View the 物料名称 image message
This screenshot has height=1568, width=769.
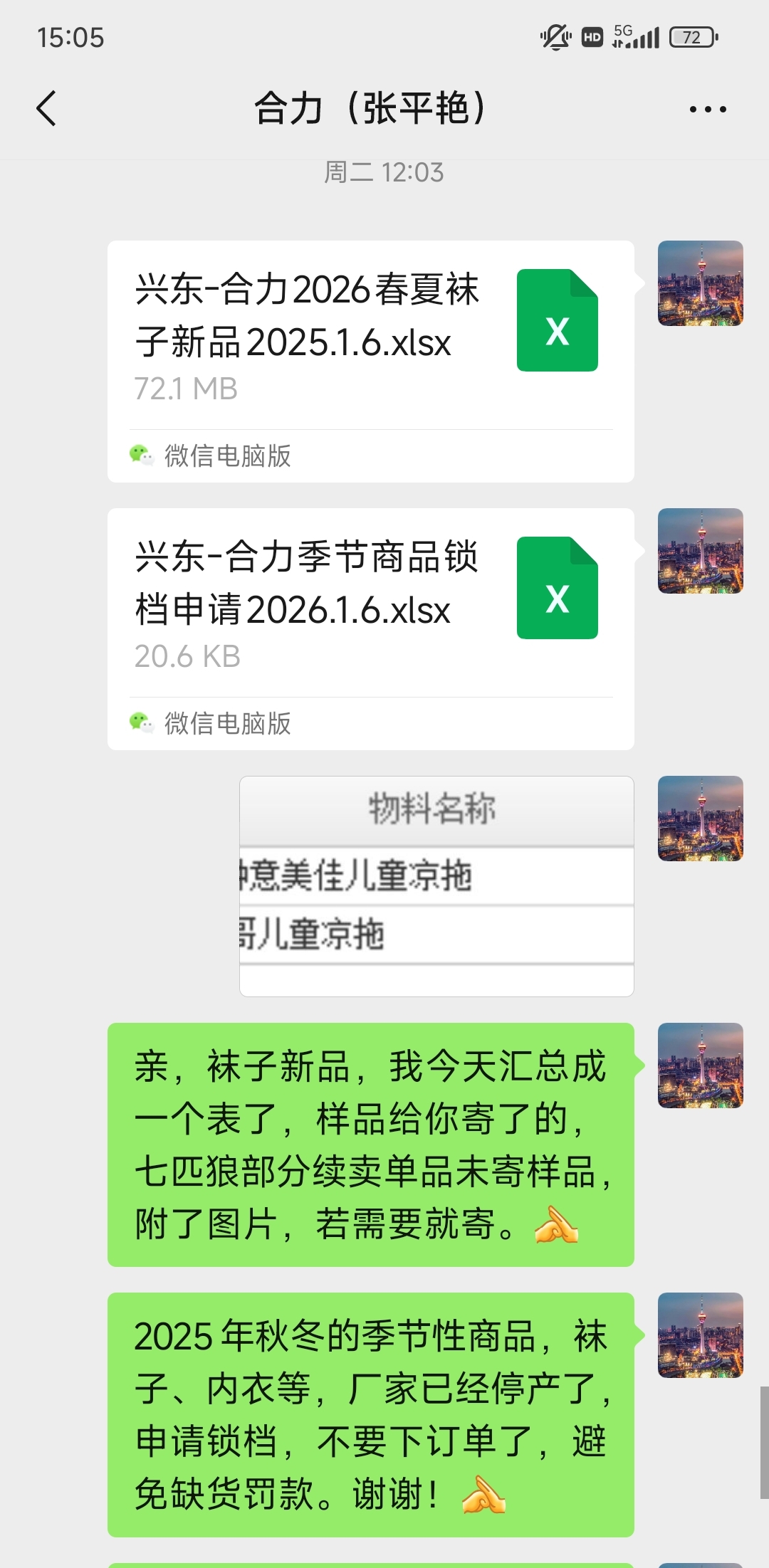436,885
